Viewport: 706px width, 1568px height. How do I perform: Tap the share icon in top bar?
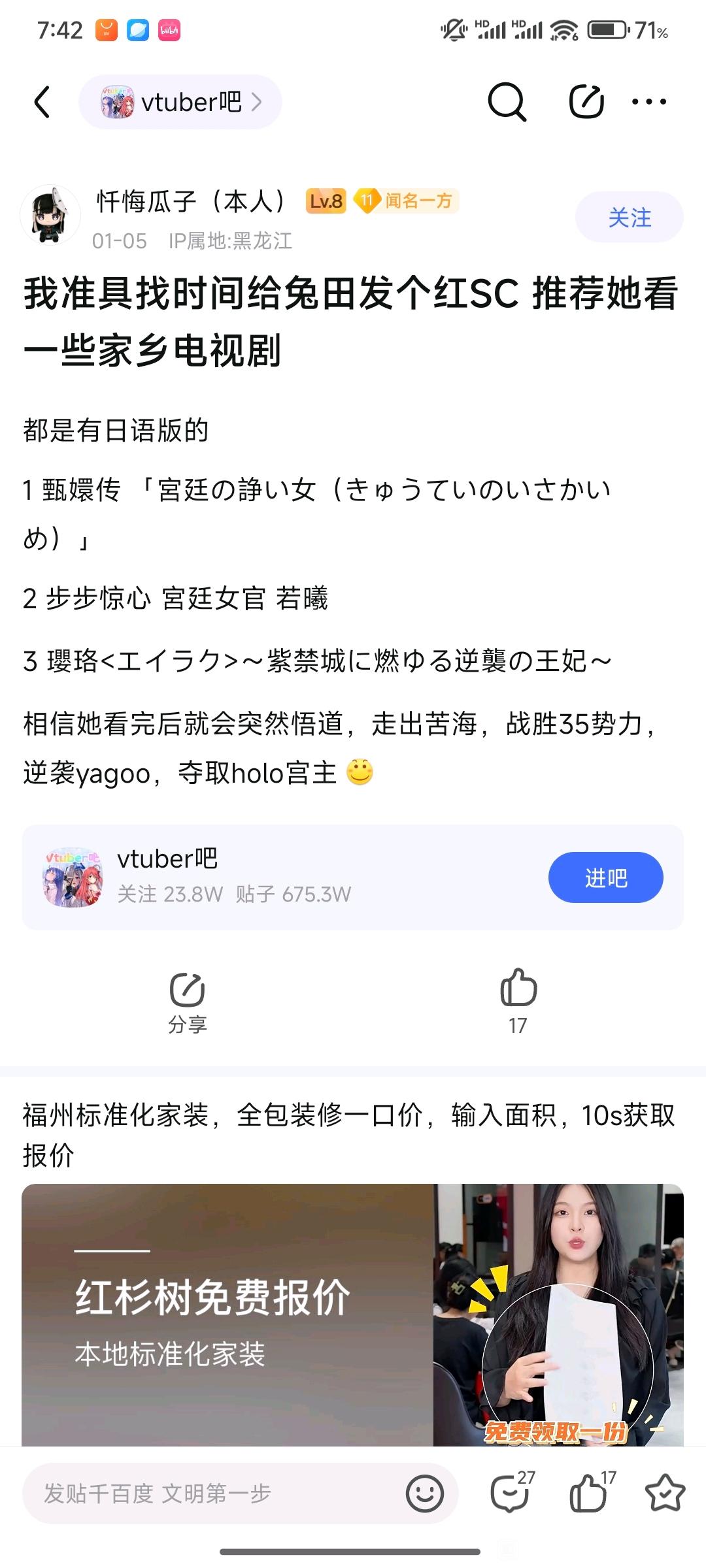[586, 102]
